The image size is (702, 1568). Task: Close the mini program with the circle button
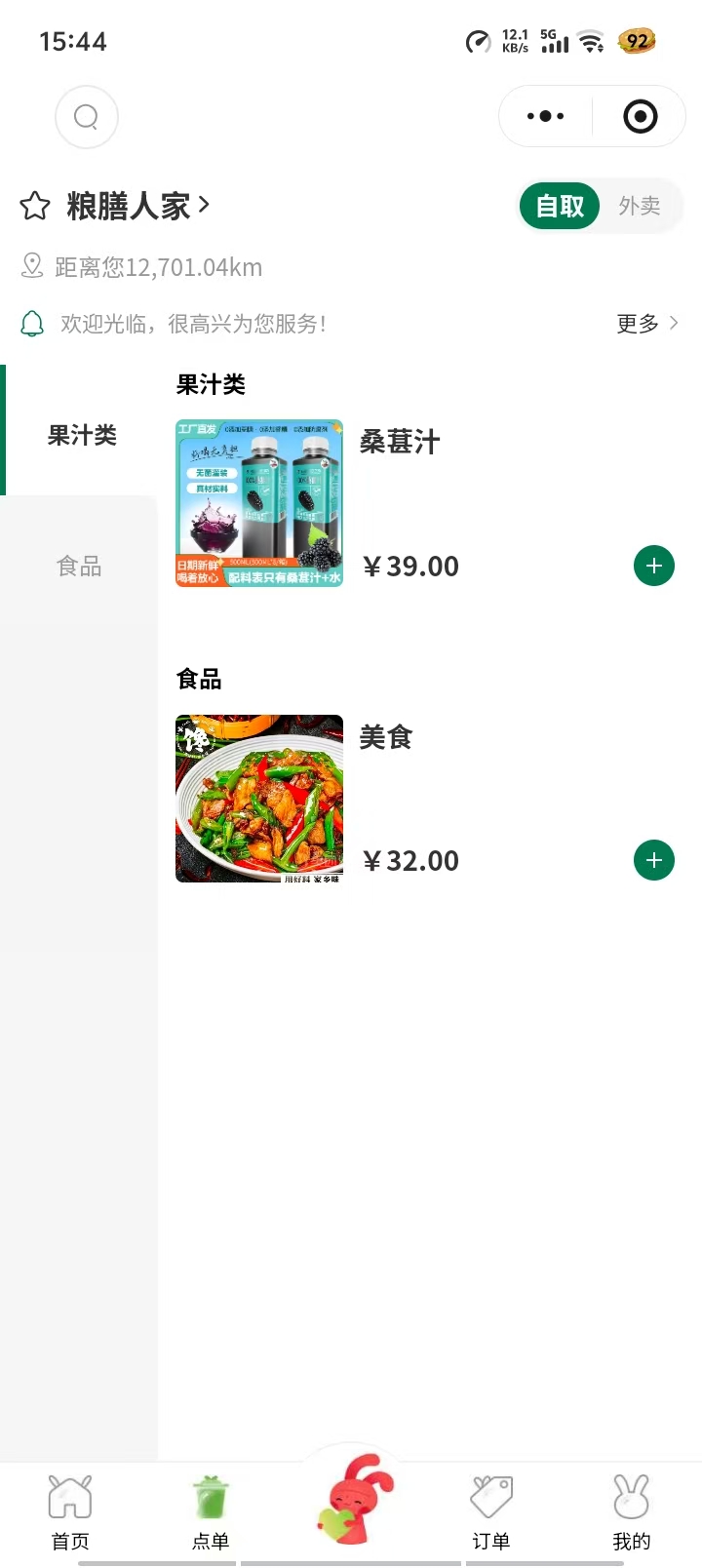pos(640,117)
